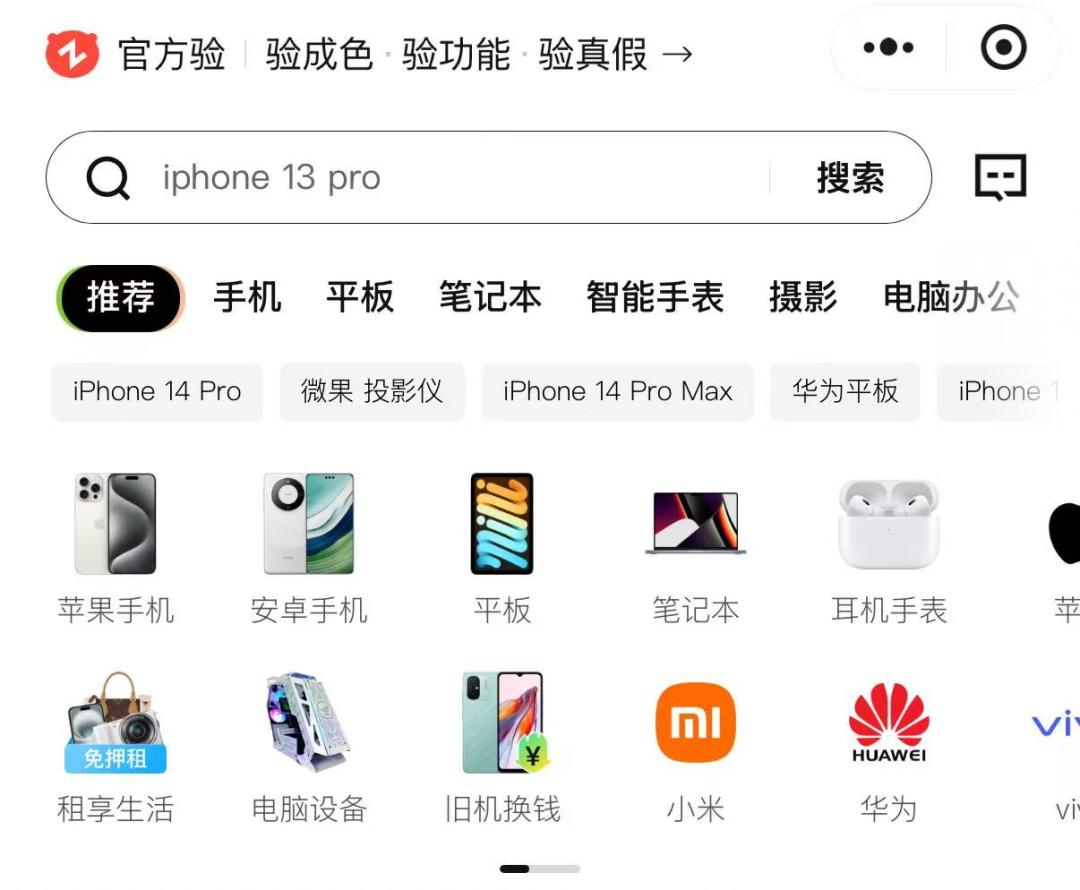The image size is (1080, 890).
Task: Open the 华为 brand category
Action: [889, 745]
